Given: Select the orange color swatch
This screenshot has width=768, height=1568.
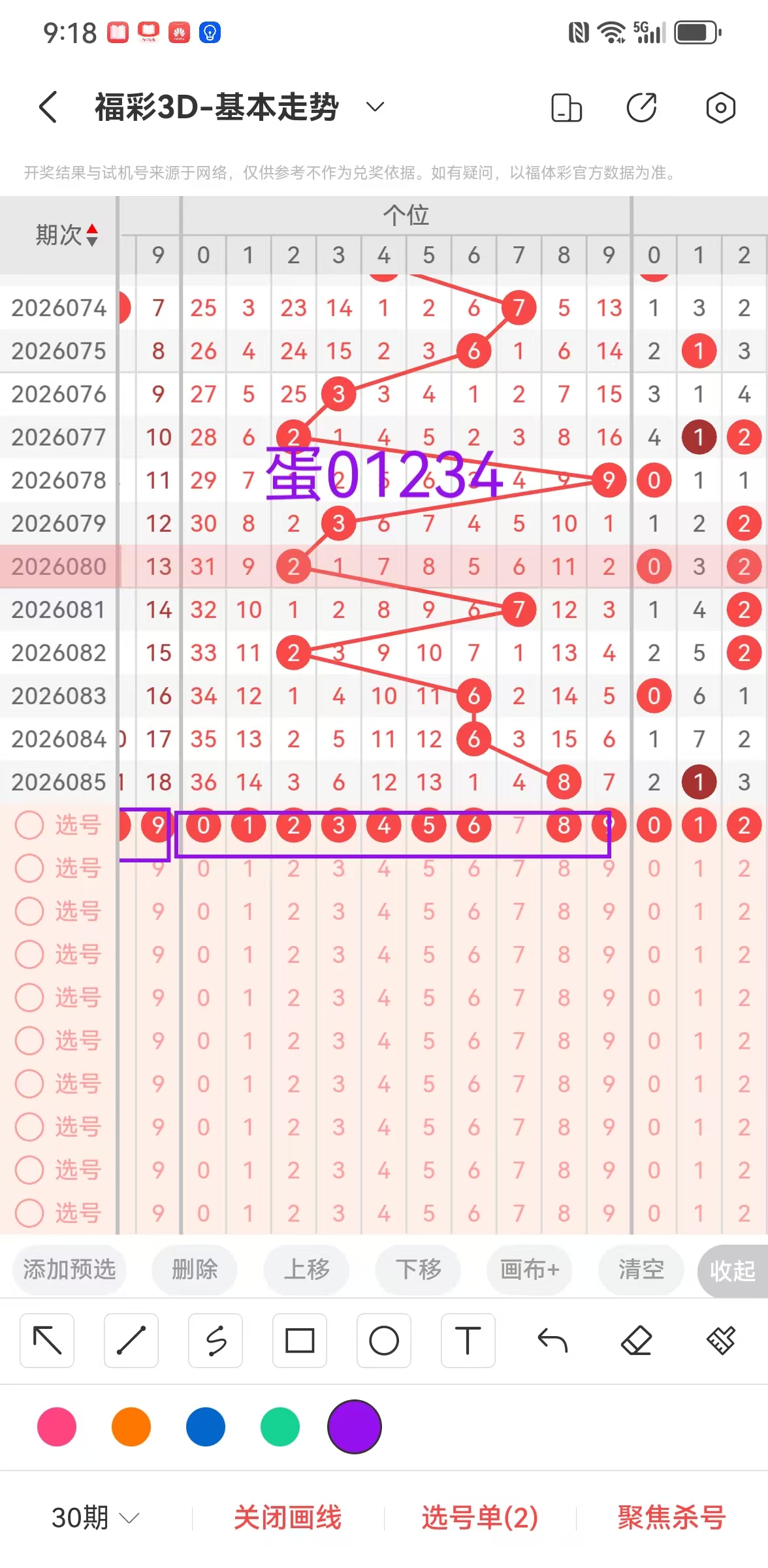Looking at the screenshot, I should pos(131,1427).
